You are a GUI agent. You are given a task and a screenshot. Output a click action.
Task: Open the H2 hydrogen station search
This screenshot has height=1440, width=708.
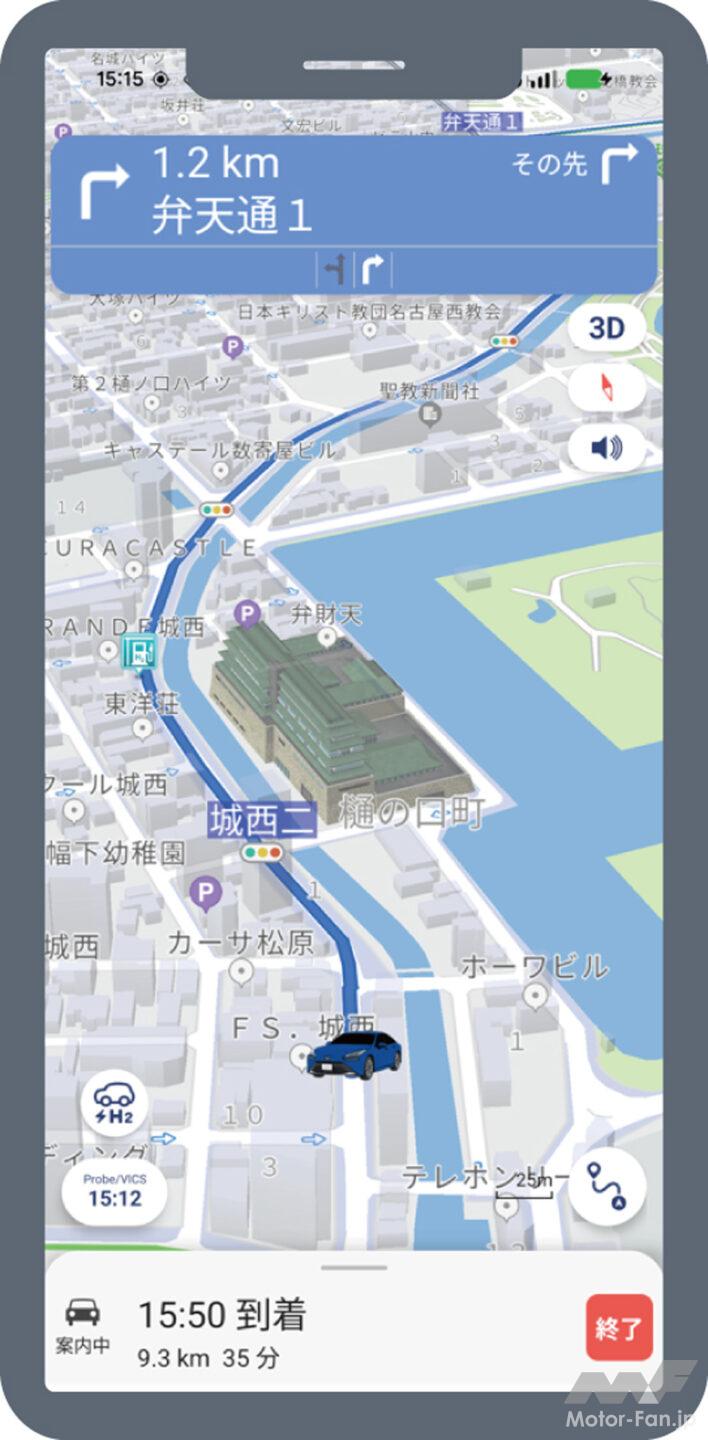click(x=114, y=1102)
